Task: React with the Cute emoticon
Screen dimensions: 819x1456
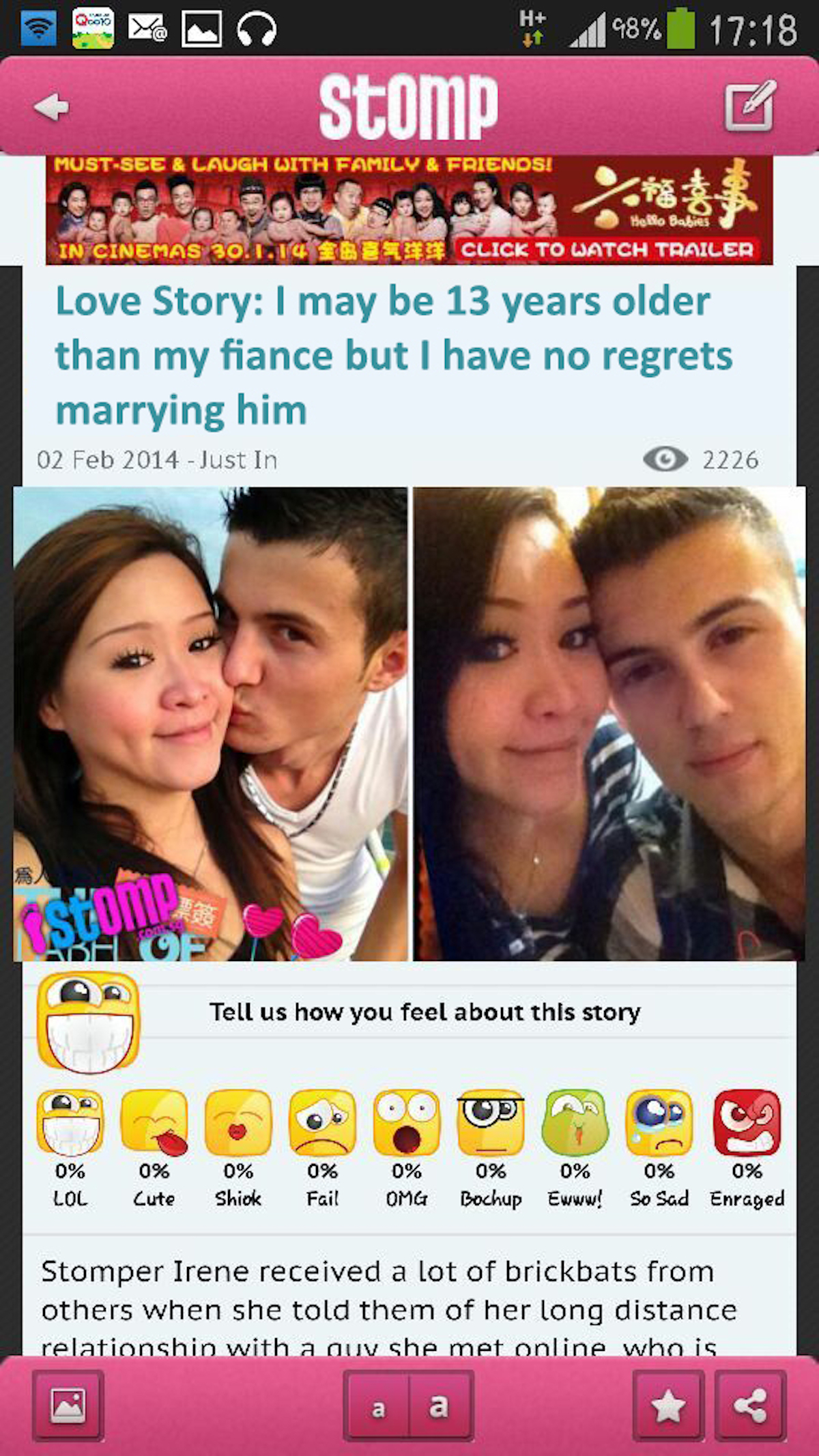Action: point(154,1123)
